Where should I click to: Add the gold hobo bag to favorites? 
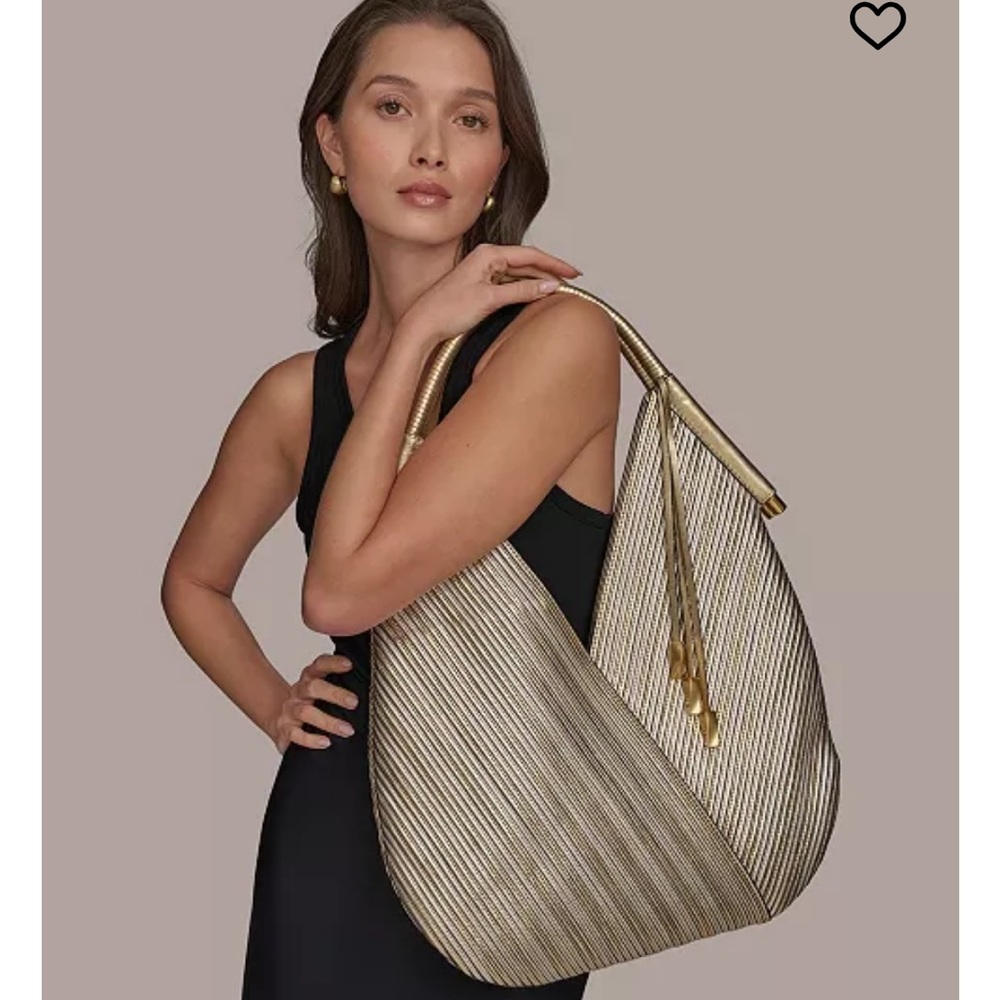click(x=877, y=25)
